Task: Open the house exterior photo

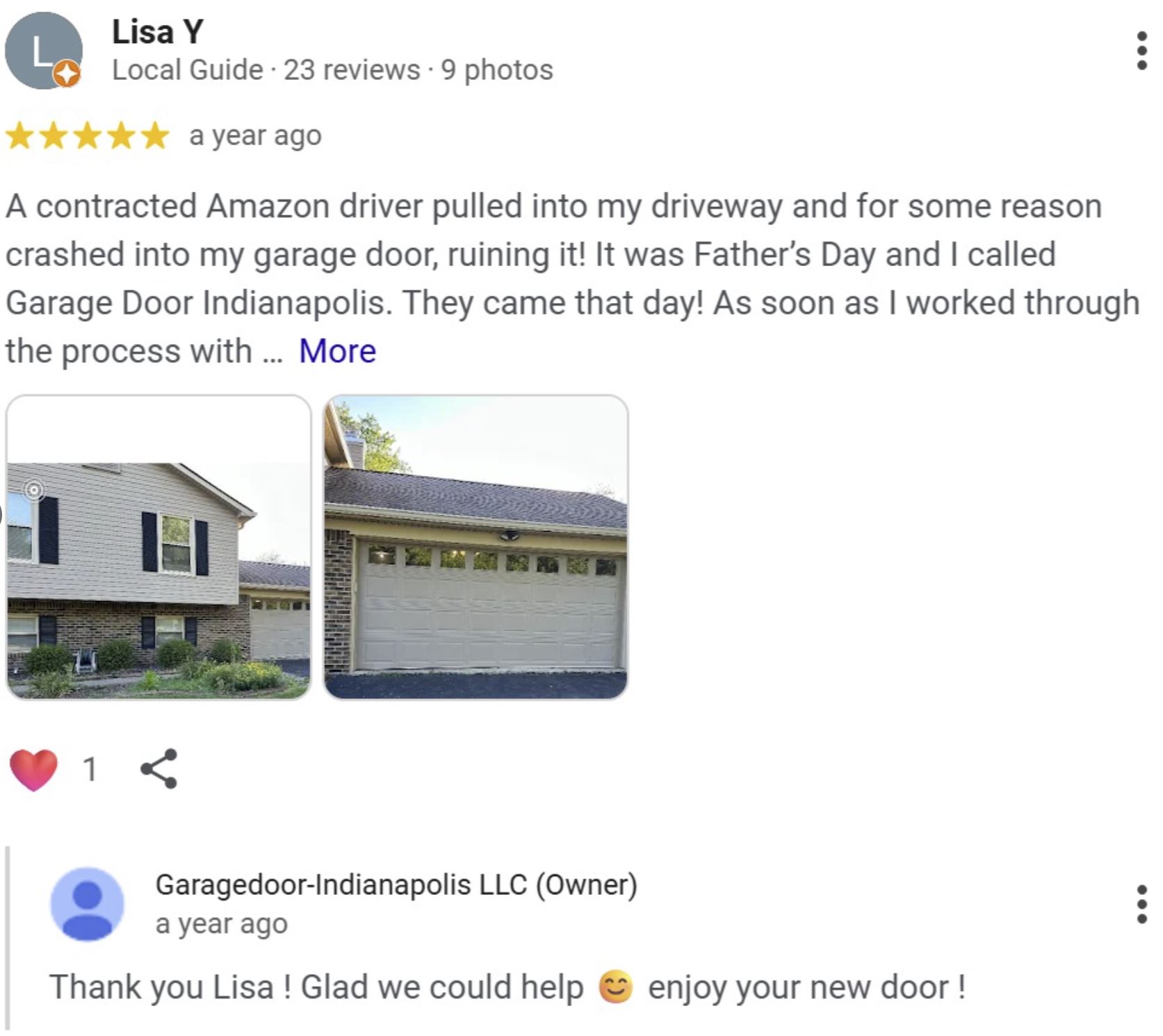Action: tap(158, 548)
